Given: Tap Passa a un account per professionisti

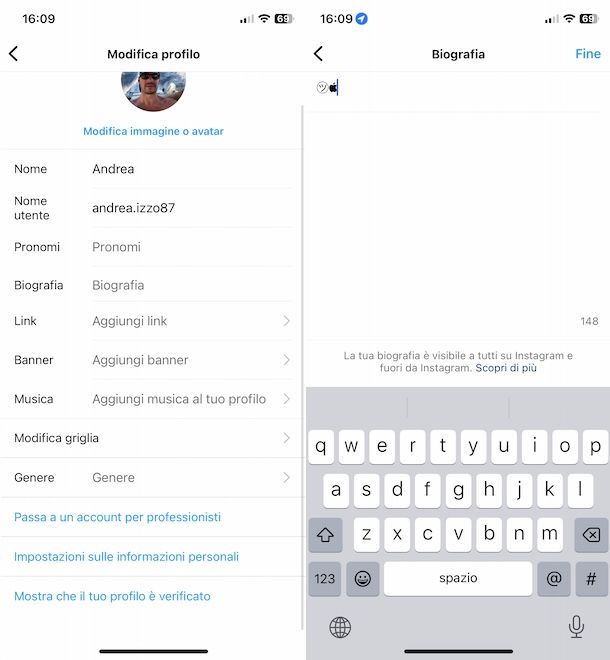Looking at the screenshot, I should coord(117,517).
